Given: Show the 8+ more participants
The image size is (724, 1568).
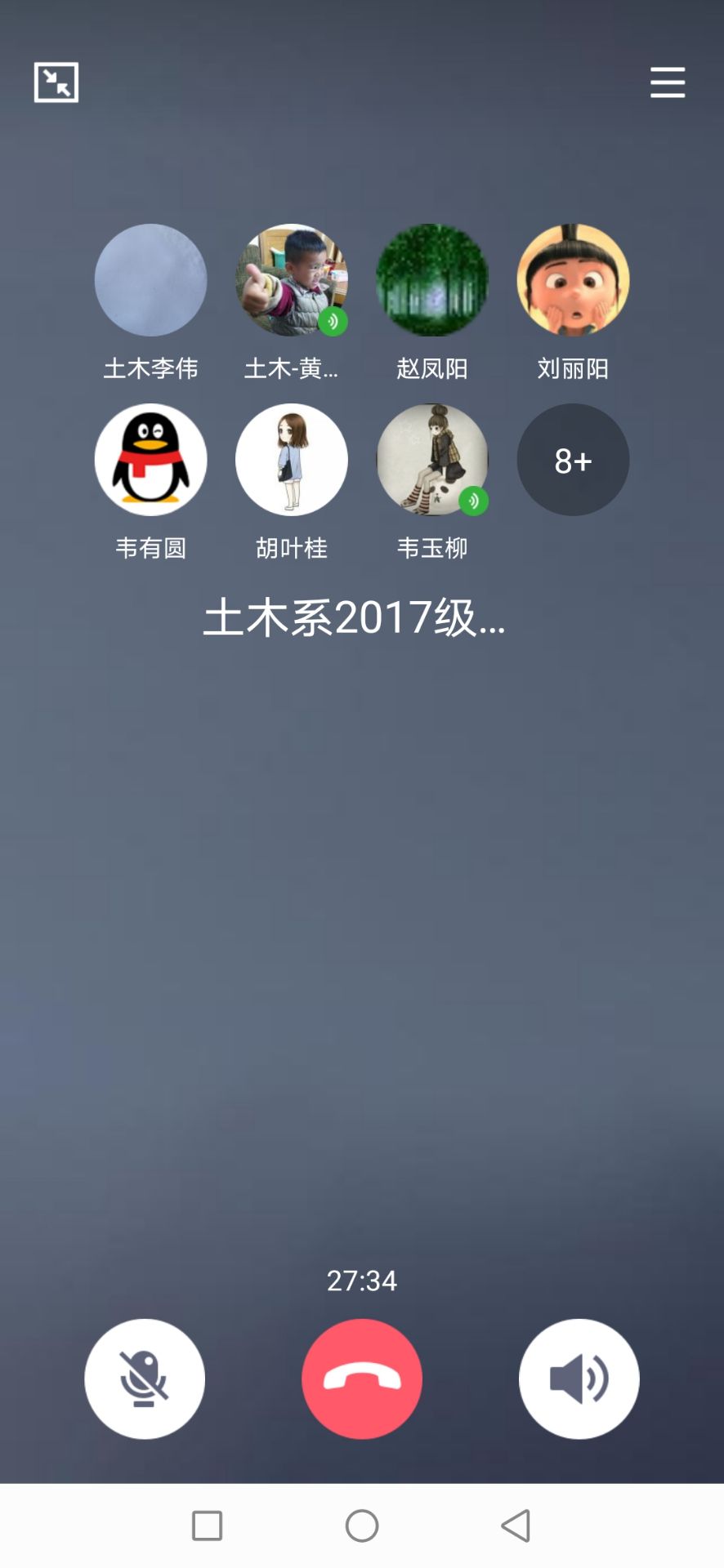Looking at the screenshot, I should [x=573, y=460].
